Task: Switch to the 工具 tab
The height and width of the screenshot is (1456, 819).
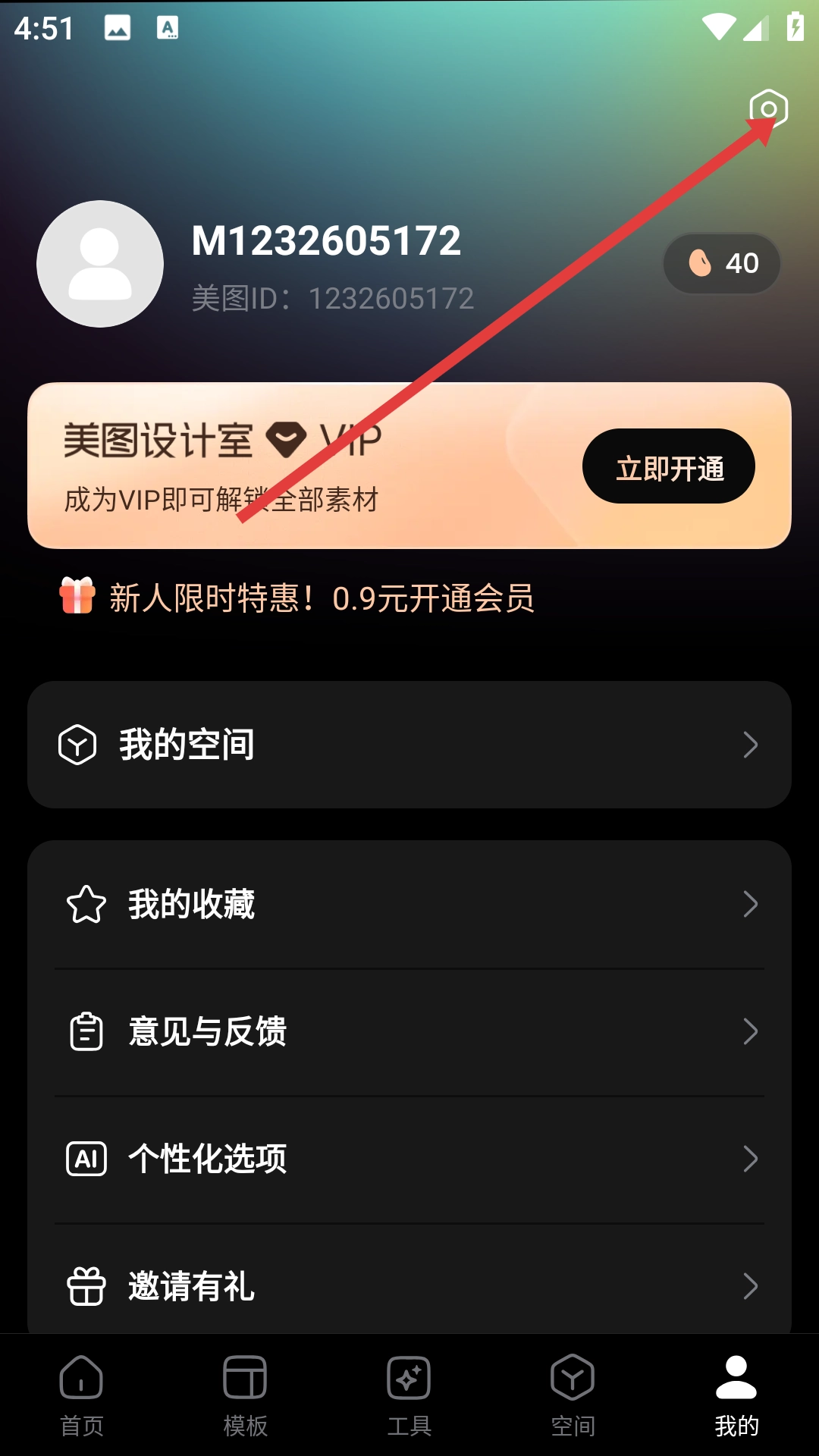Action: (x=409, y=1395)
